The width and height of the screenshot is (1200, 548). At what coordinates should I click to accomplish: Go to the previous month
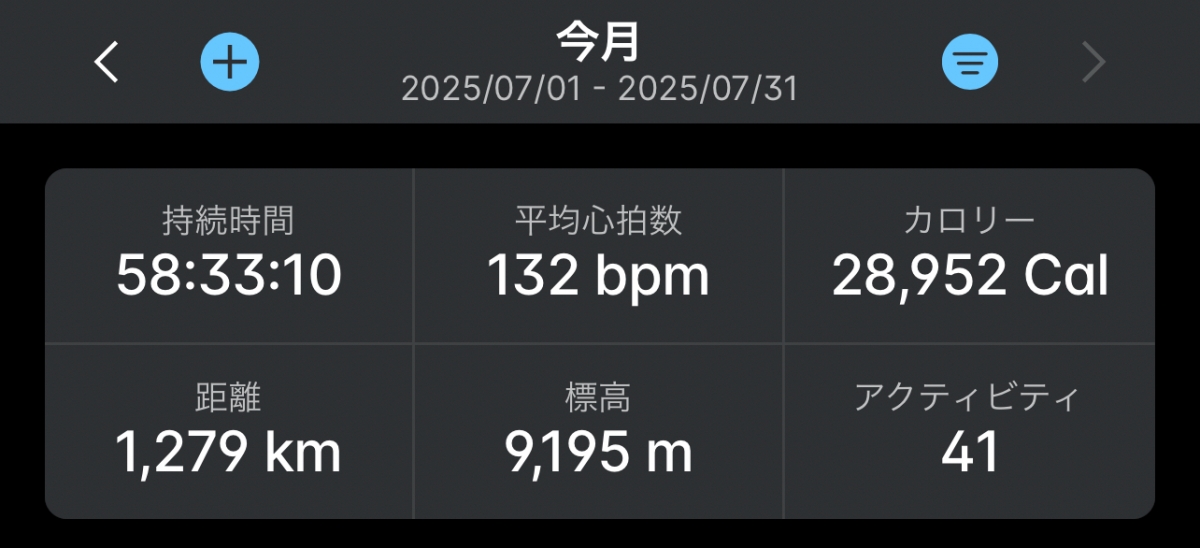[107, 63]
